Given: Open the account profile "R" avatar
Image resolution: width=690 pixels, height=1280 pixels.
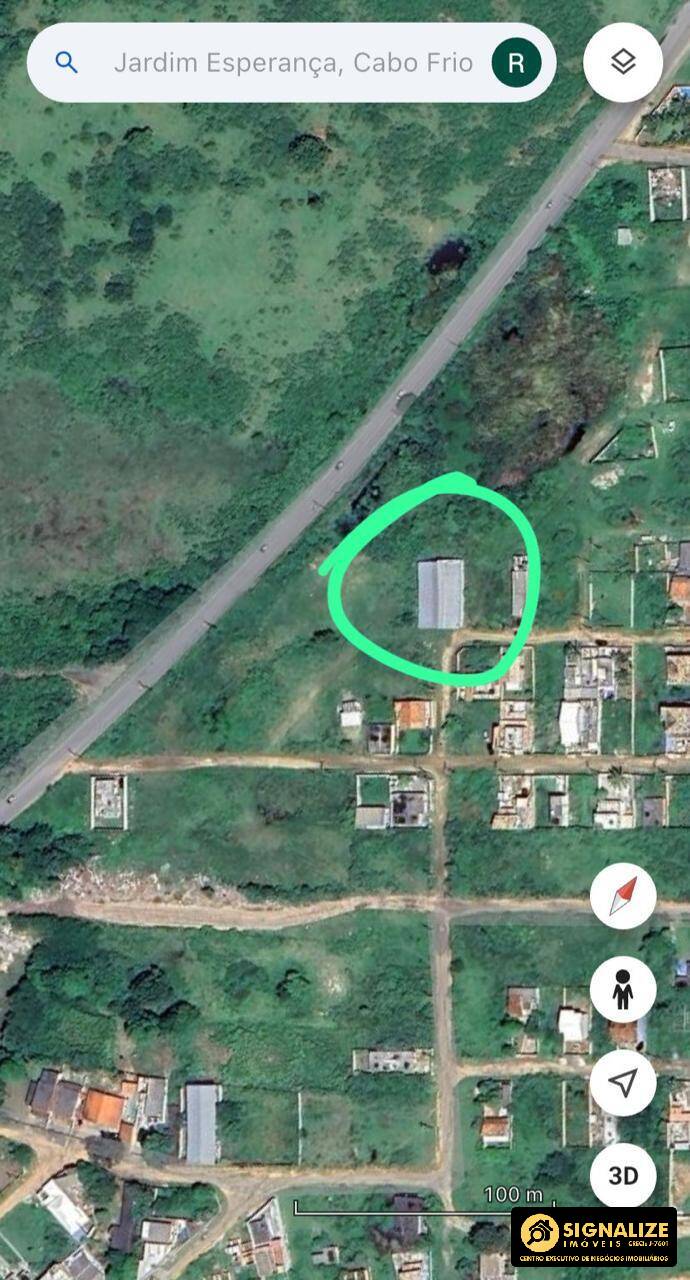Looking at the screenshot, I should pyautogui.click(x=516, y=63).
